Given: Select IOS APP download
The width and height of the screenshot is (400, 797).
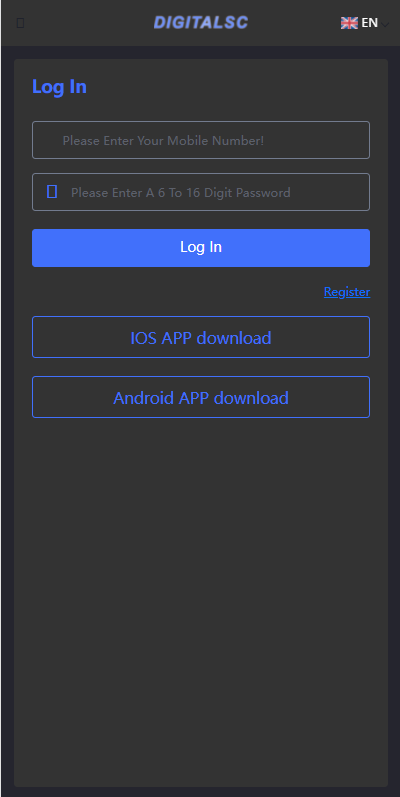Looking at the screenshot, I should pyautogui.click(x=201, y=337).
